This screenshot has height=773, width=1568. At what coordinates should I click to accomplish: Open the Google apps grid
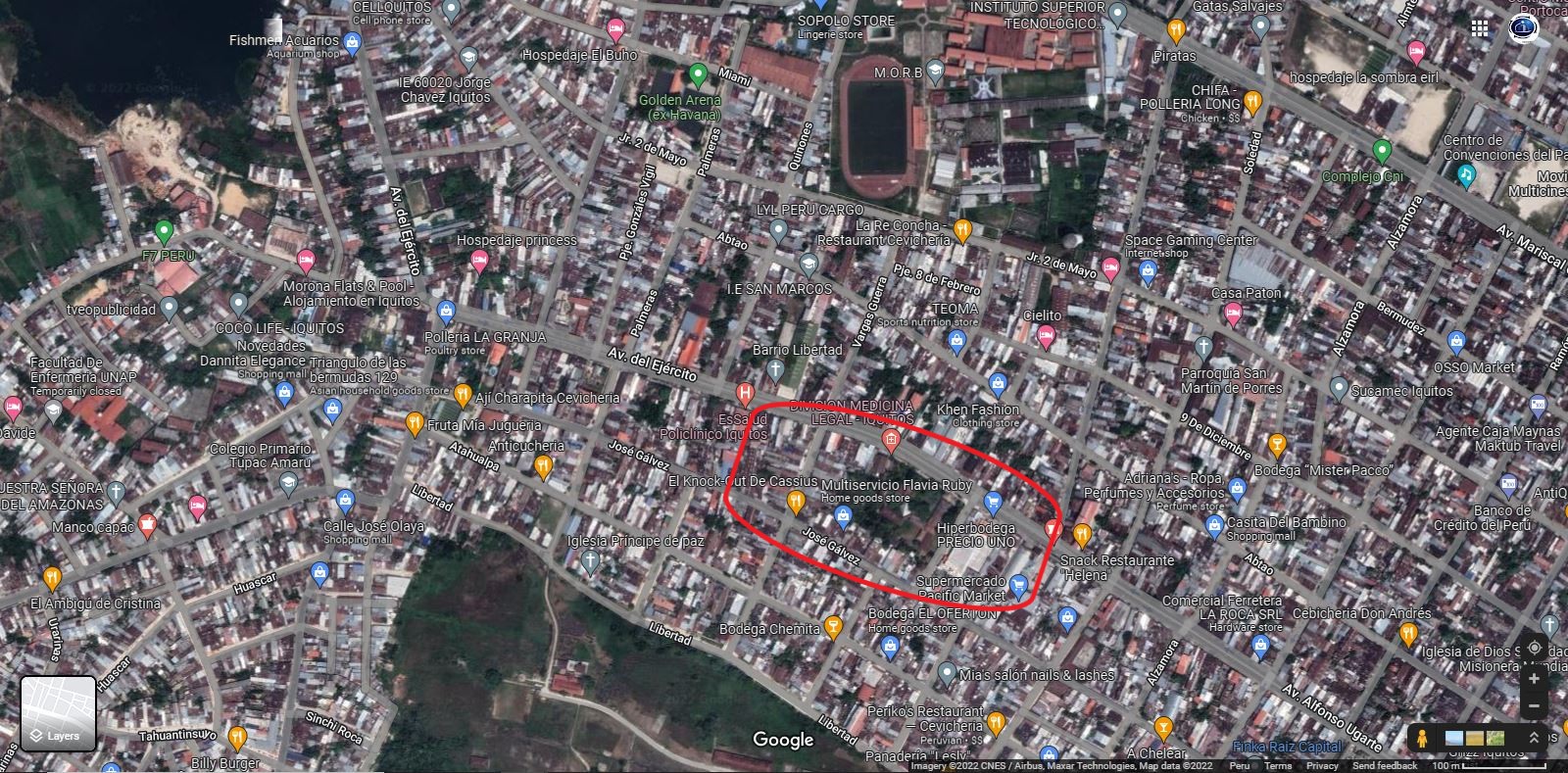click(x=1480, y=28)
